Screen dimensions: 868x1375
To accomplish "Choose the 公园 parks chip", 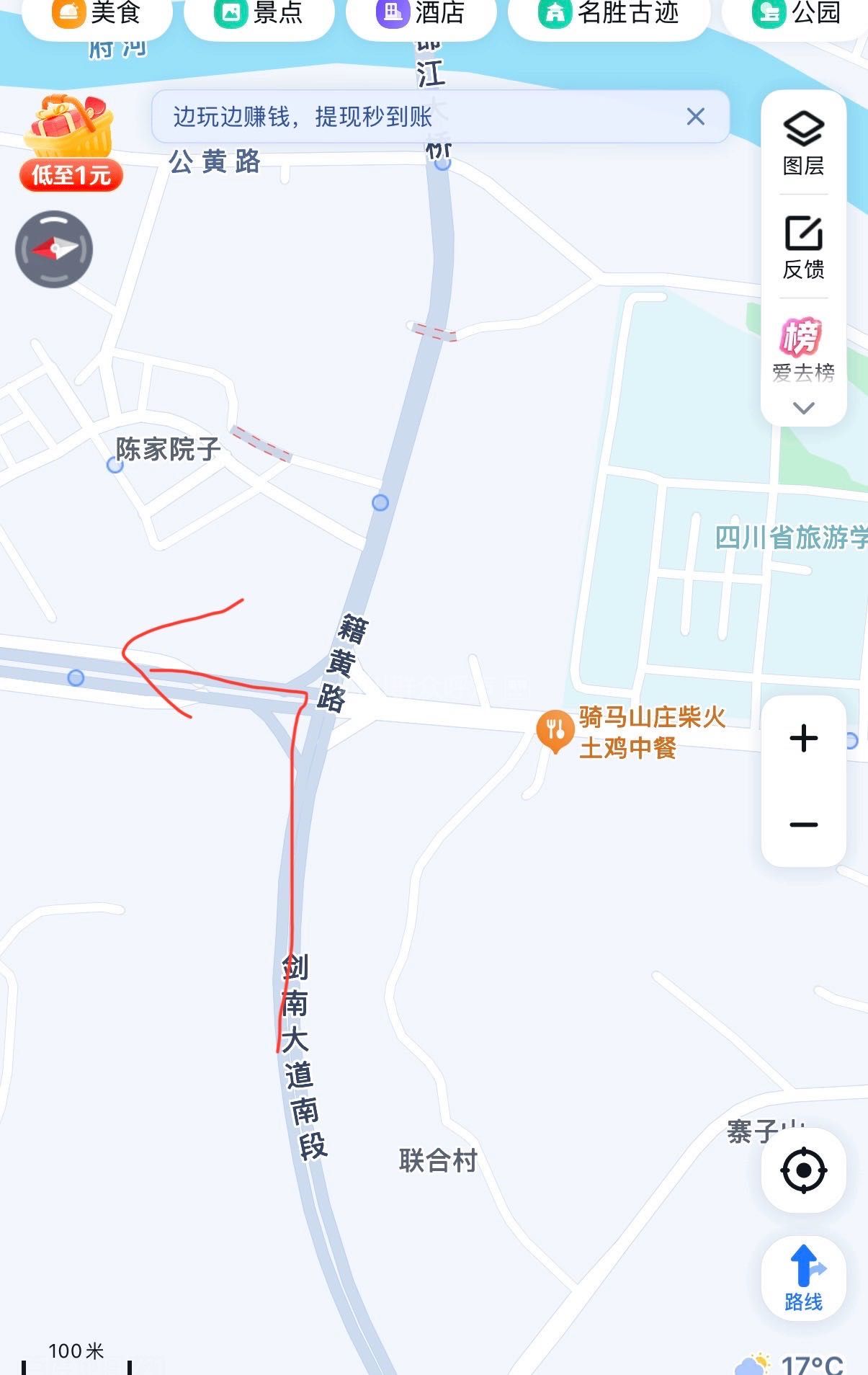I will tap(796, 13).
